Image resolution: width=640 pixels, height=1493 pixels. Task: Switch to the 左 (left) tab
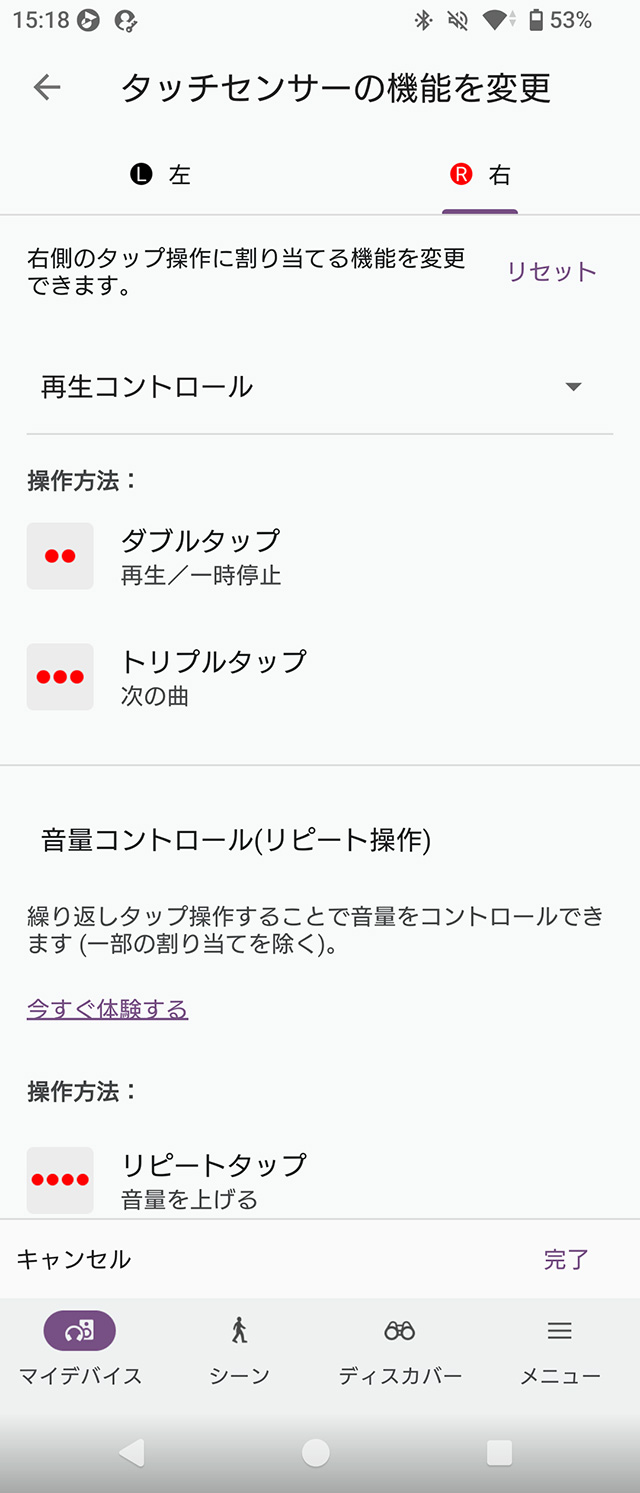click(x=160, y=176)
